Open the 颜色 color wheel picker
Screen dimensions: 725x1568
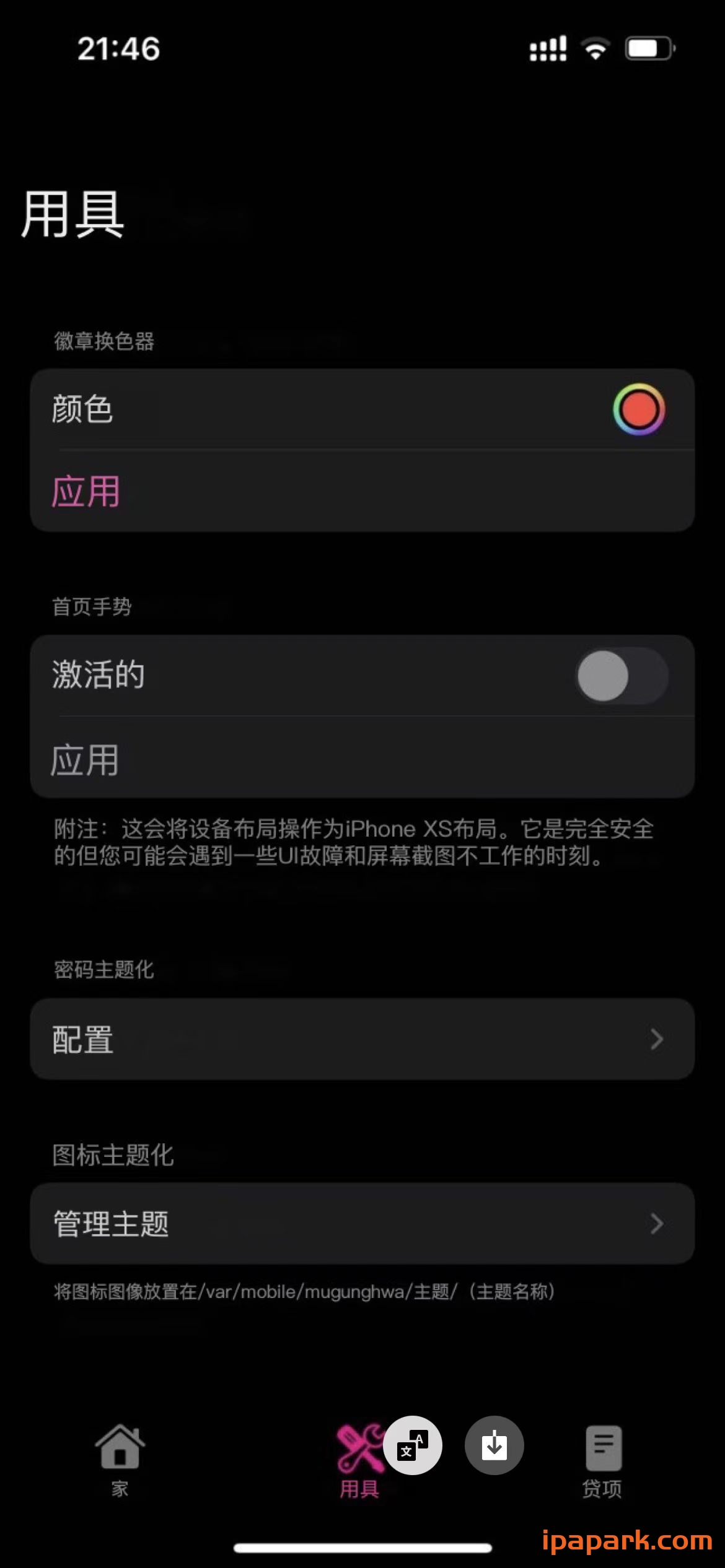[638, 409]
